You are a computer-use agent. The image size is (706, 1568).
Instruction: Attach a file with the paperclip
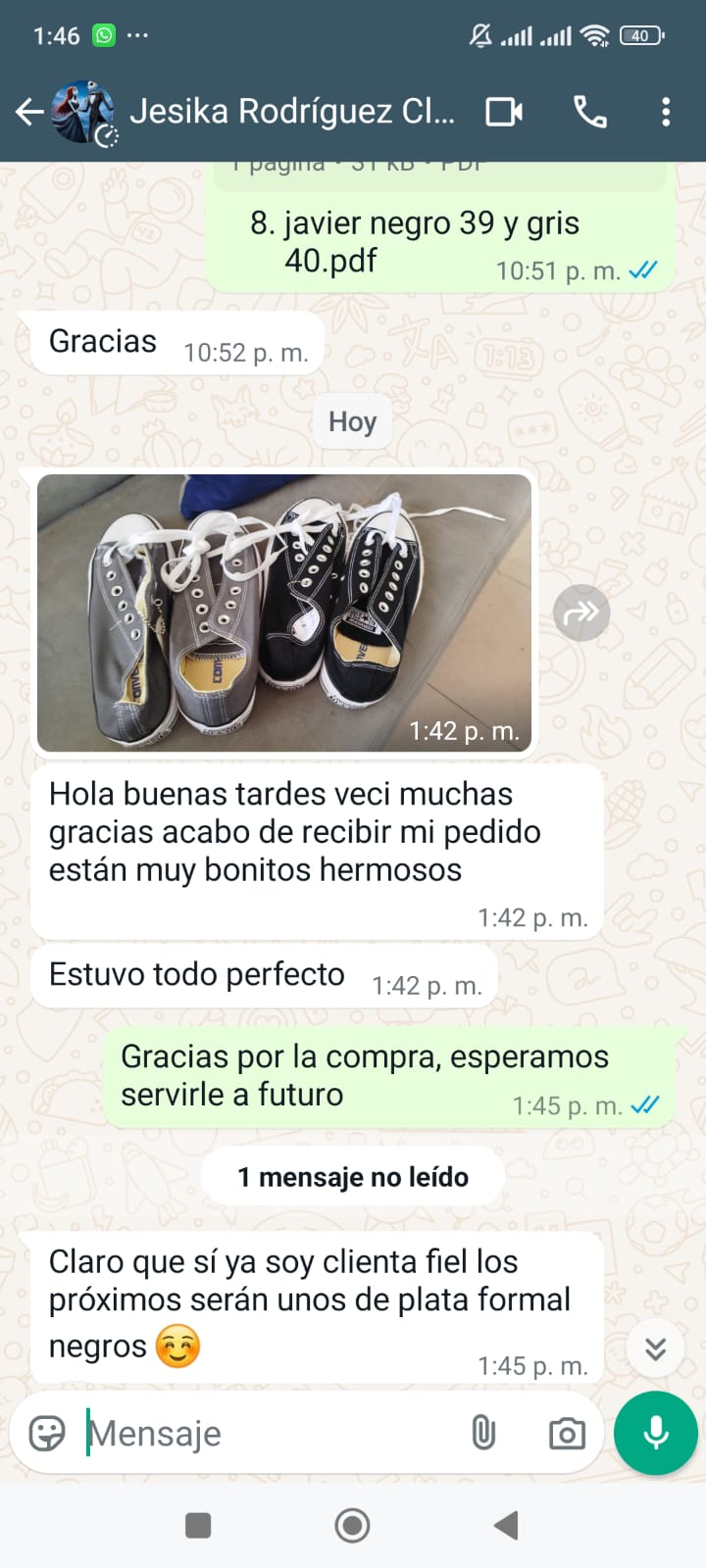(x=483, y=1433)
